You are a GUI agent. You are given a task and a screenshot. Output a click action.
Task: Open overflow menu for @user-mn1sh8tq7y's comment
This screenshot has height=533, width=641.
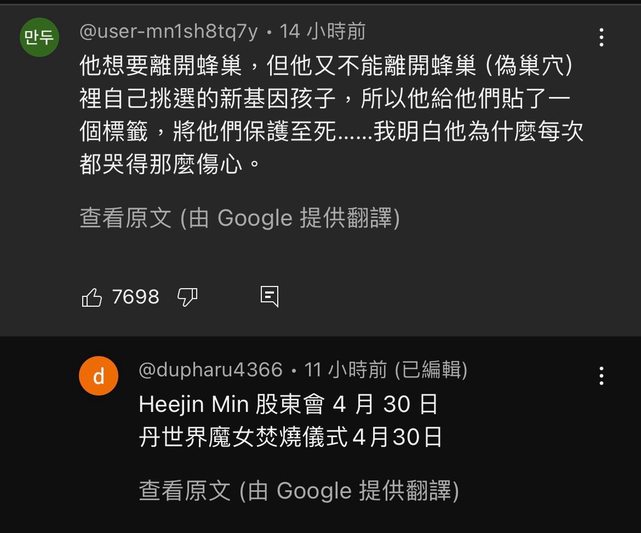(601, 38)
